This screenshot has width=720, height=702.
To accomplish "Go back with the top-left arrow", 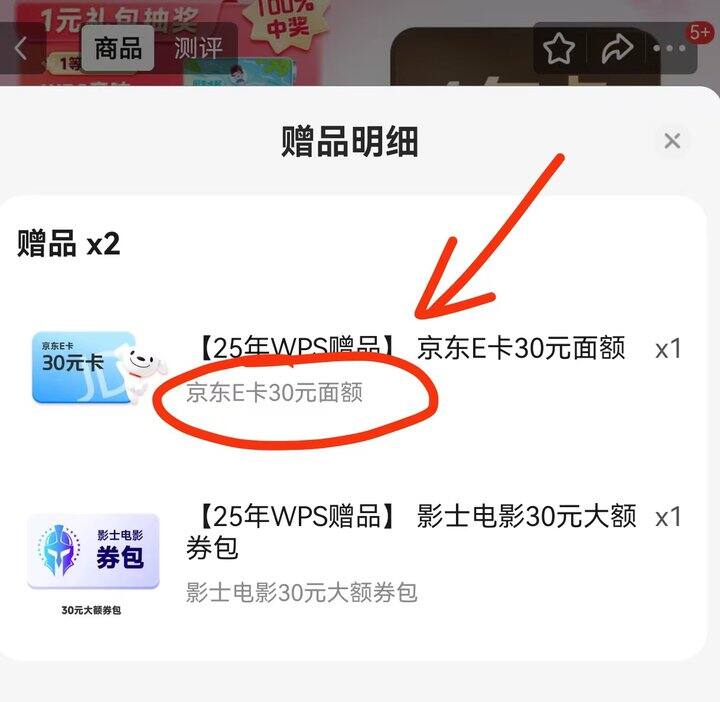I will pos(21,48).
